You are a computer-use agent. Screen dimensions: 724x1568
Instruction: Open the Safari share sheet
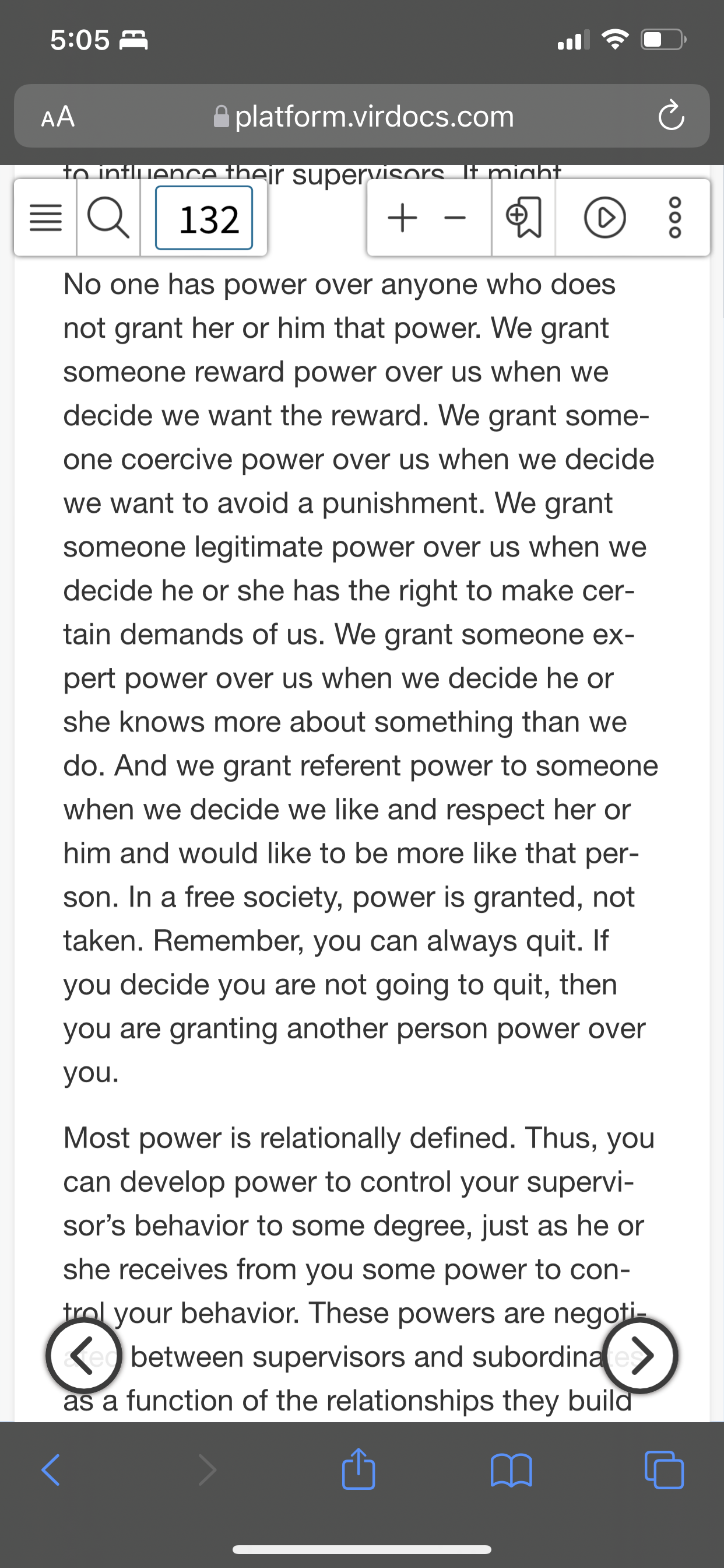pos(359,1468)
